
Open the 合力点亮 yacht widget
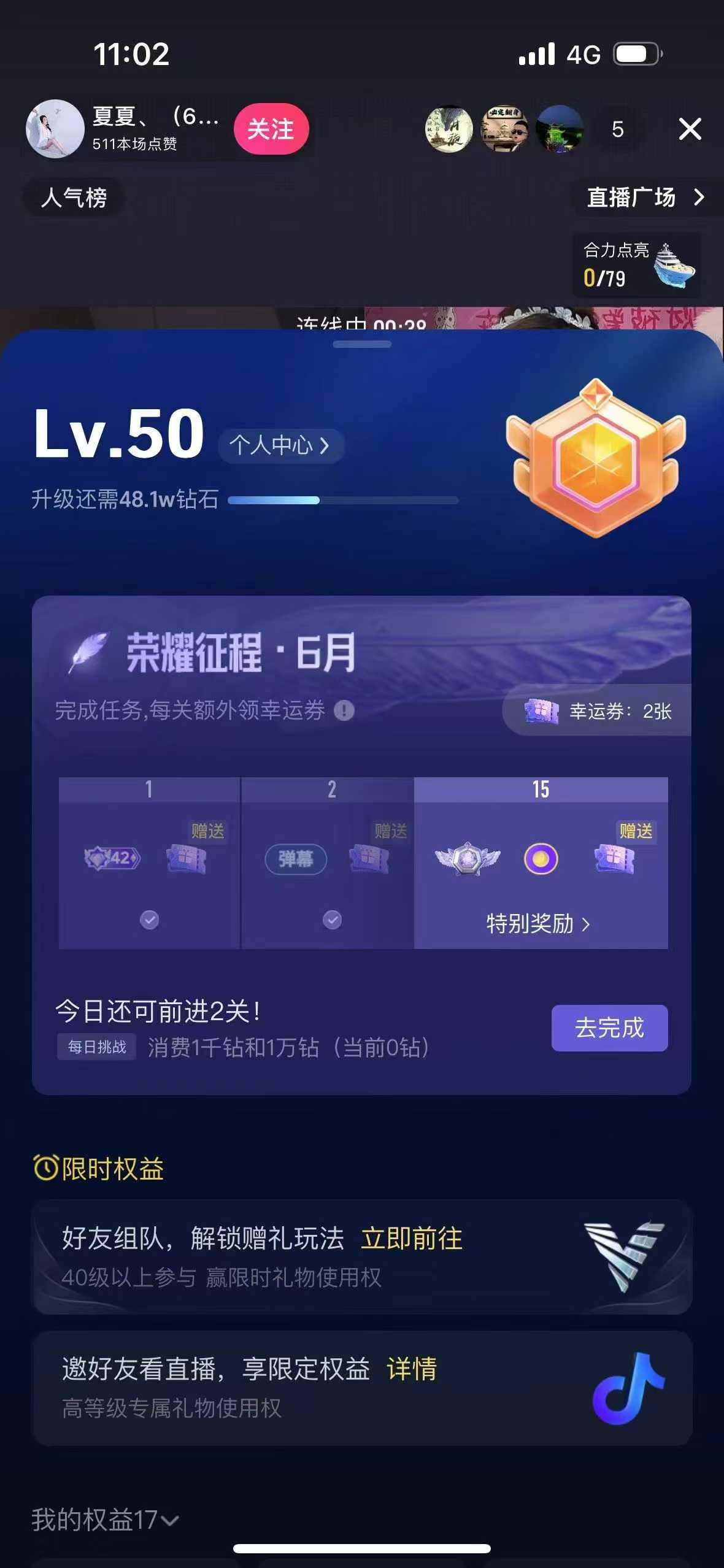click(x=637, y=265)
